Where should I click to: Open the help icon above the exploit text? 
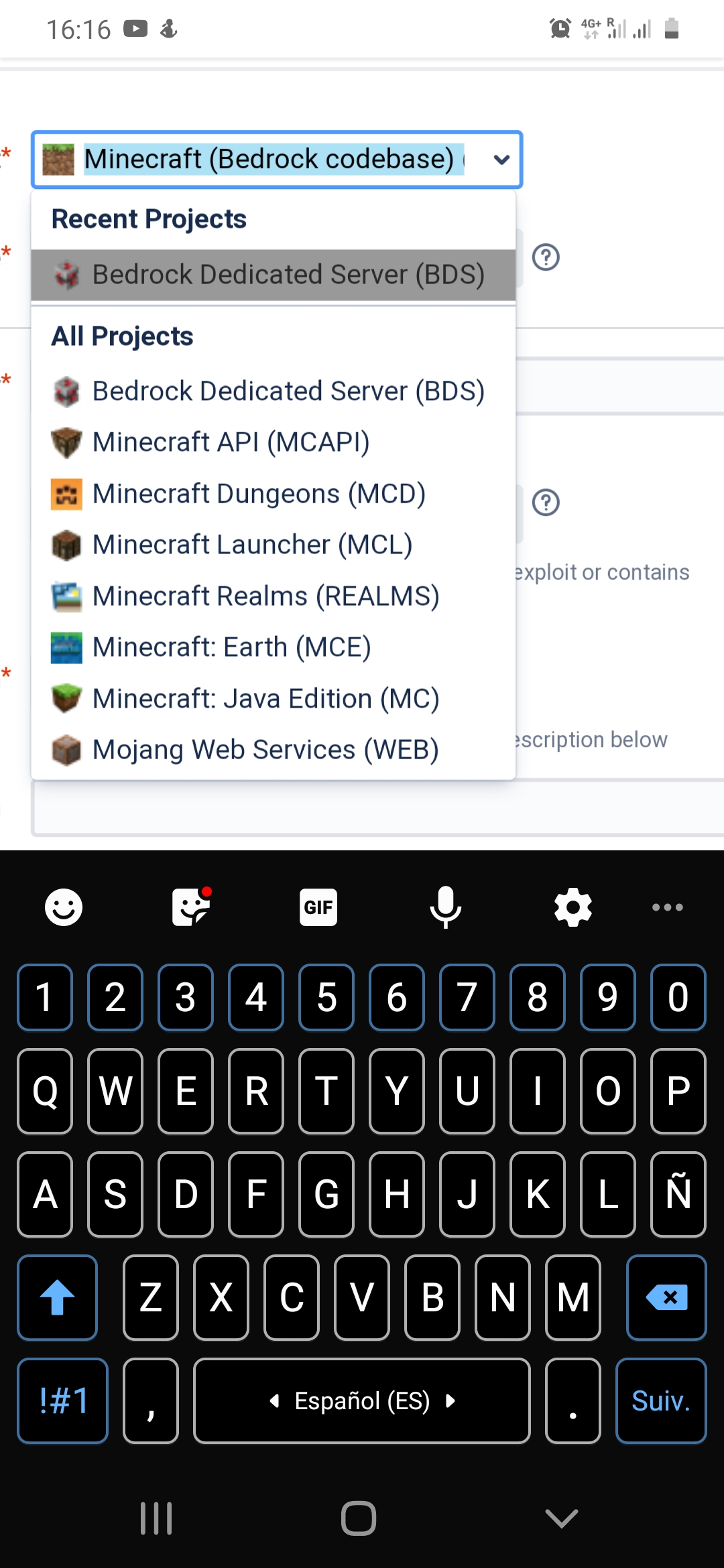pyautogui.click(x=546, y=503)
